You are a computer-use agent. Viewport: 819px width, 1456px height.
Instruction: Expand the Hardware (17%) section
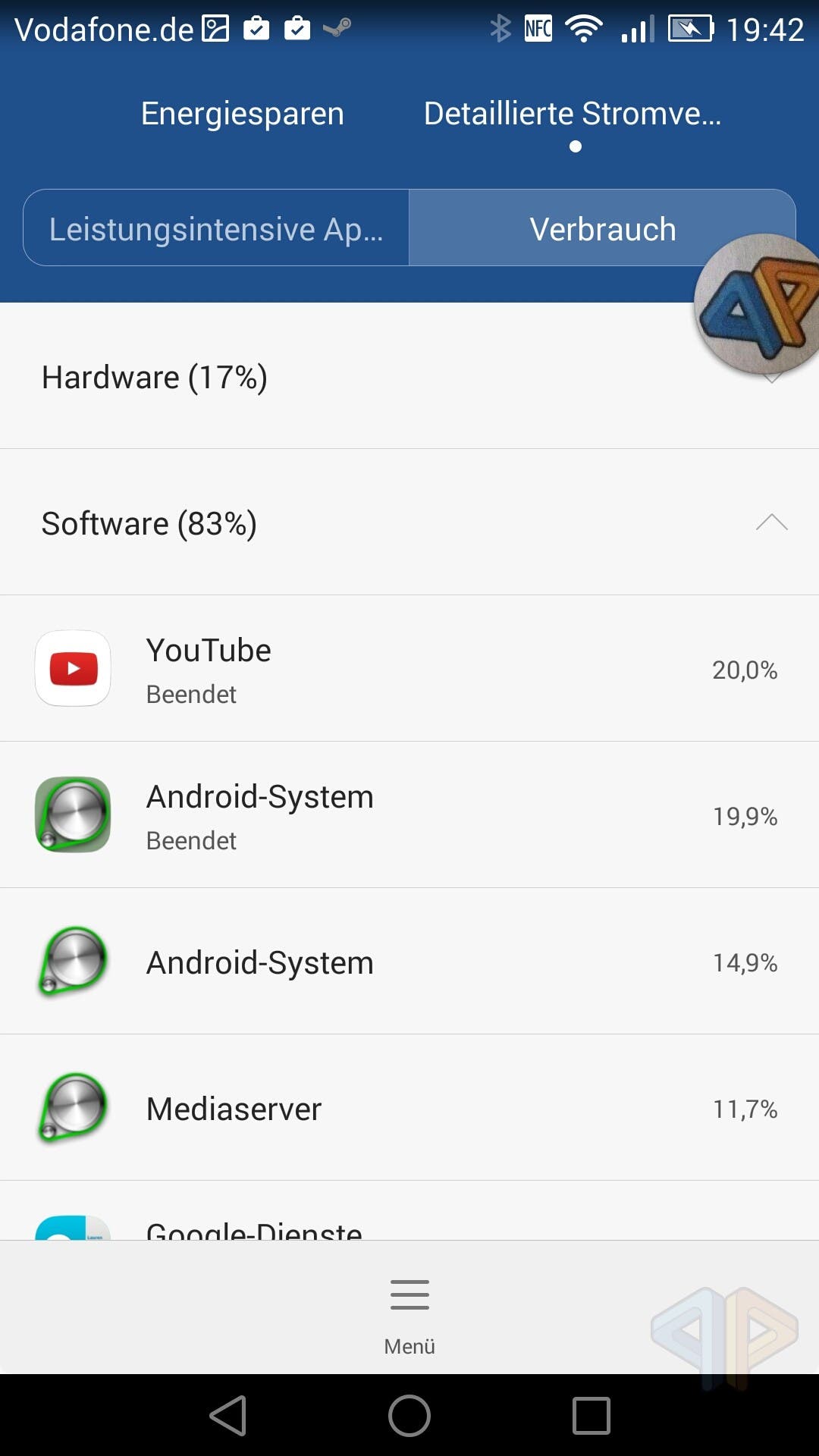click(409, 376)
